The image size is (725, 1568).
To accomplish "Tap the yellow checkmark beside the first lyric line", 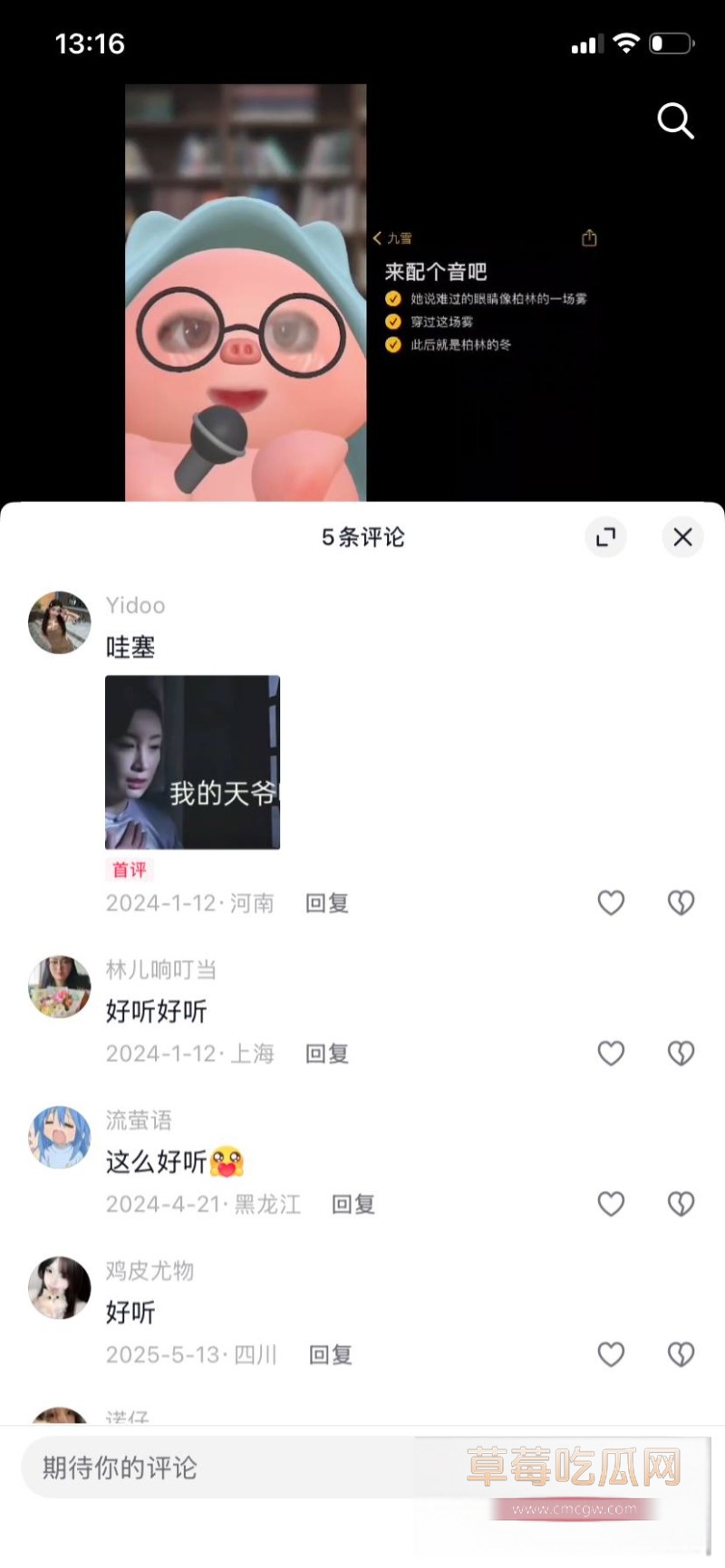I will pyautogui.click(x=392, y=297).
